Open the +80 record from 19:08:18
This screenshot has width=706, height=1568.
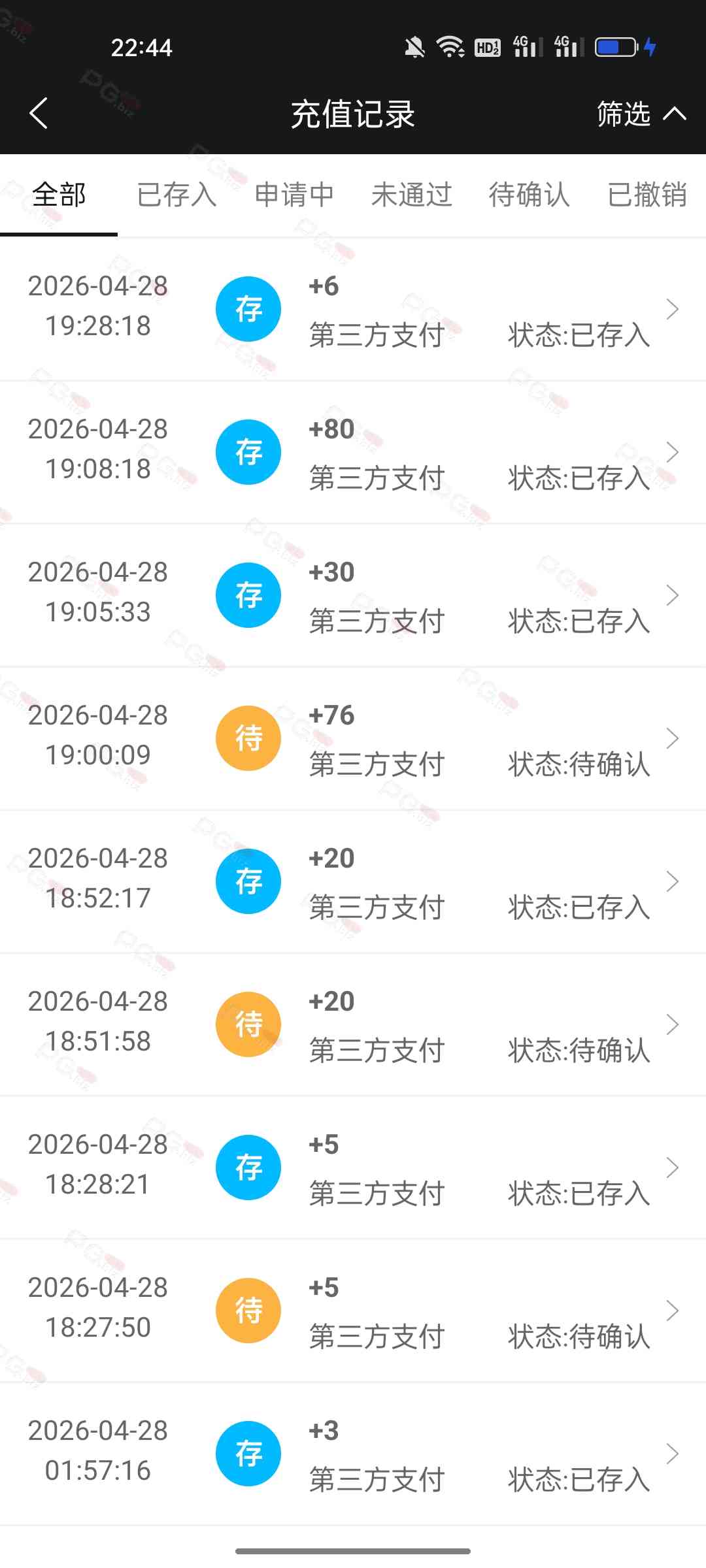353,452
